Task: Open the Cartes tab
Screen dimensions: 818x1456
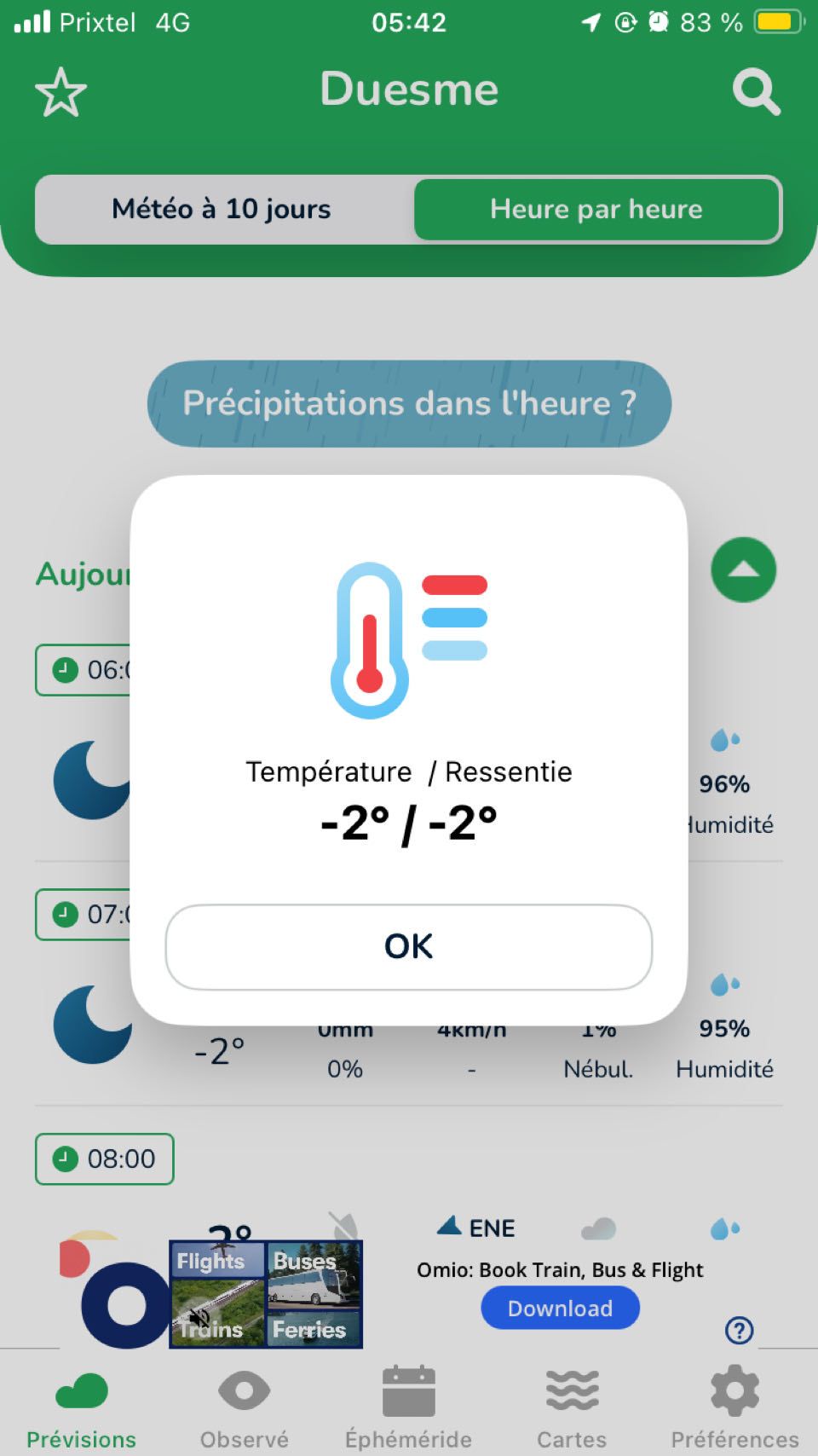Action: pyautogui.click(x=572, y=1408)
